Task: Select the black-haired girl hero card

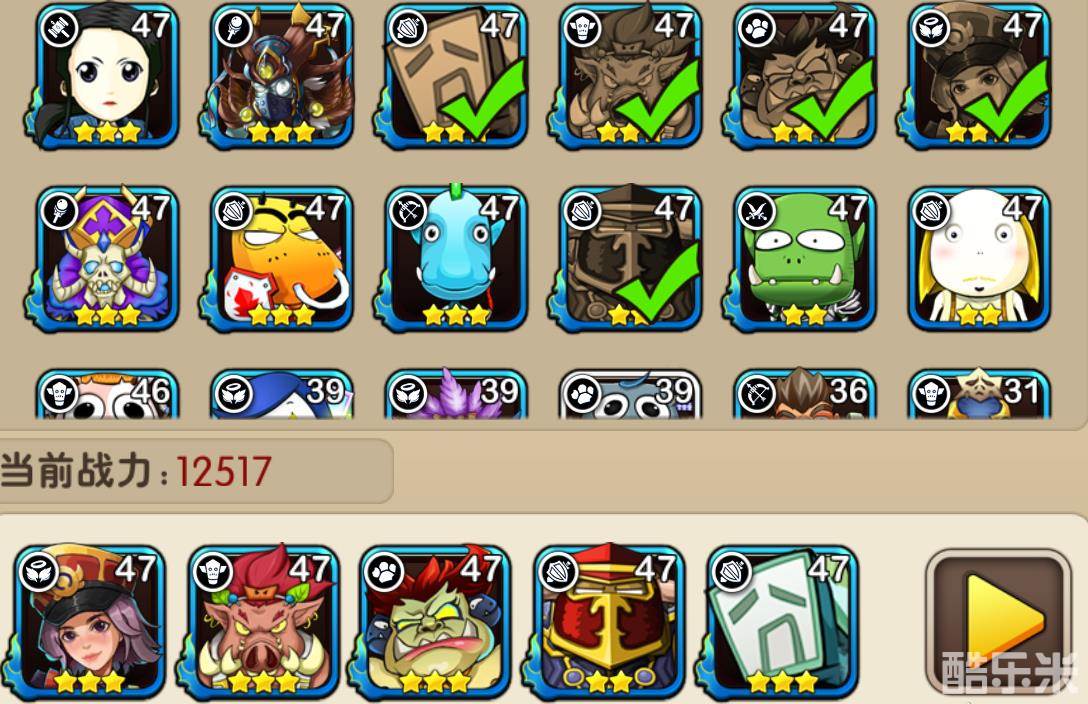Action: click(x=108, y=76)
